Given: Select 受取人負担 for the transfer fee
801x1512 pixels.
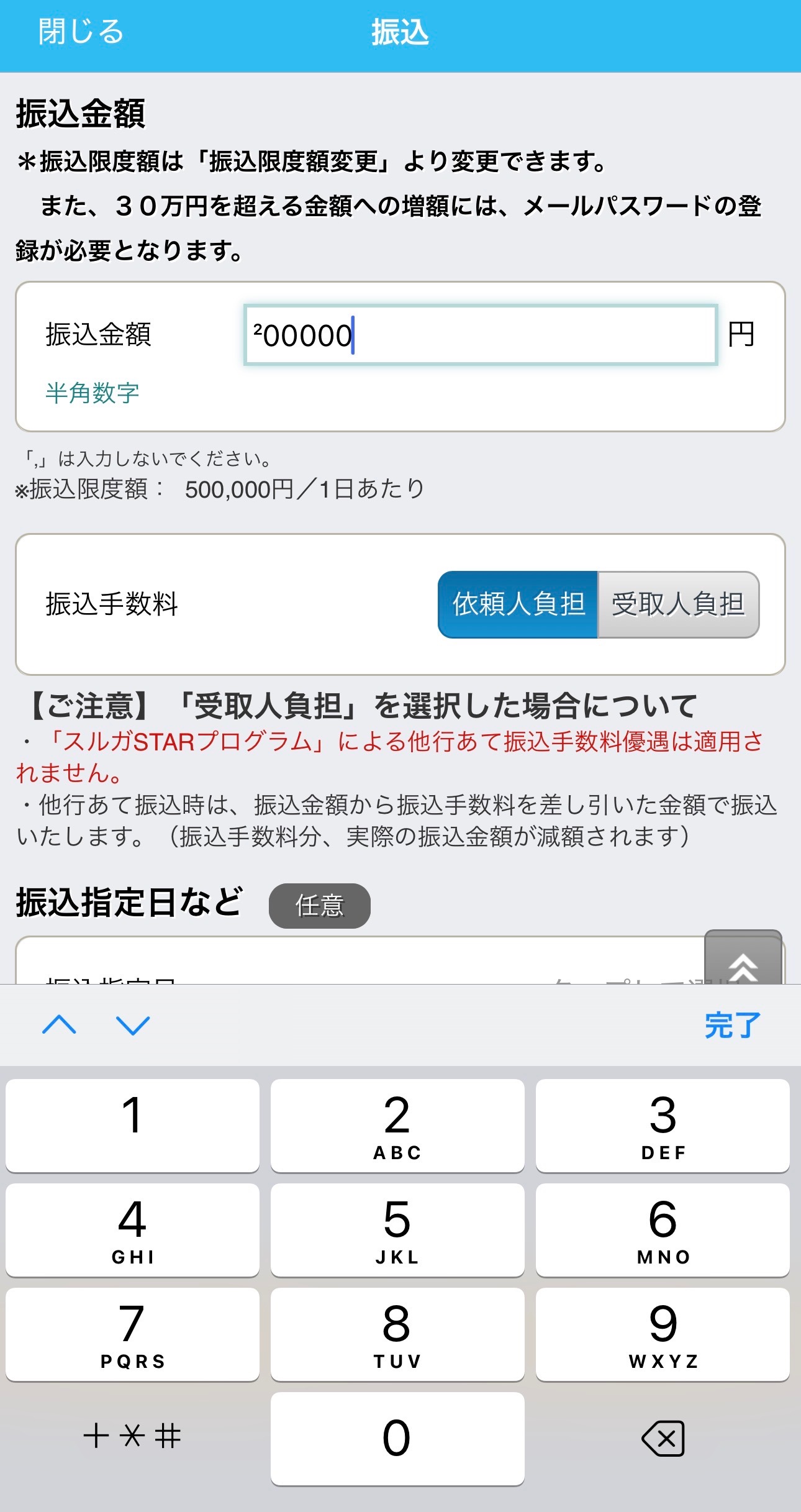Looking at the screenshot, I should tap(678, 604).
